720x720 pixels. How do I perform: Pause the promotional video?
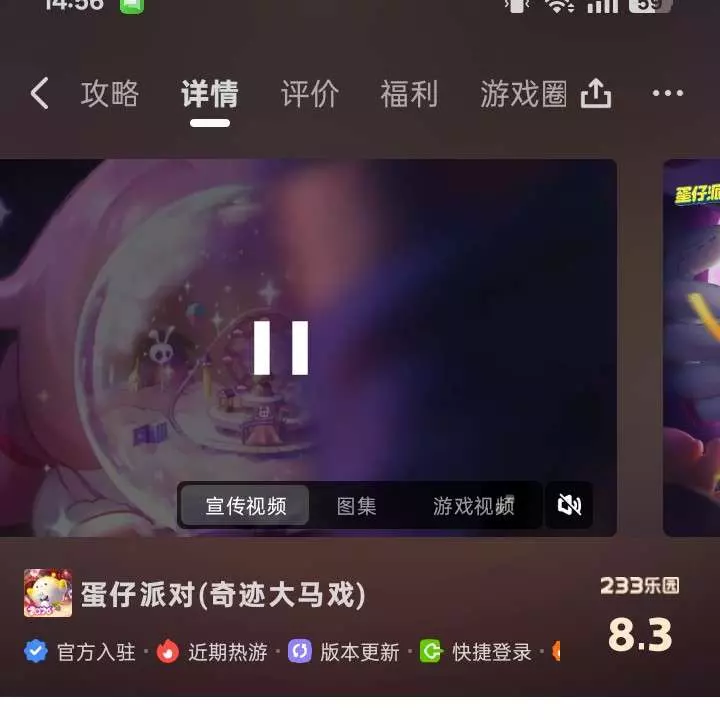tap(281, 347)
